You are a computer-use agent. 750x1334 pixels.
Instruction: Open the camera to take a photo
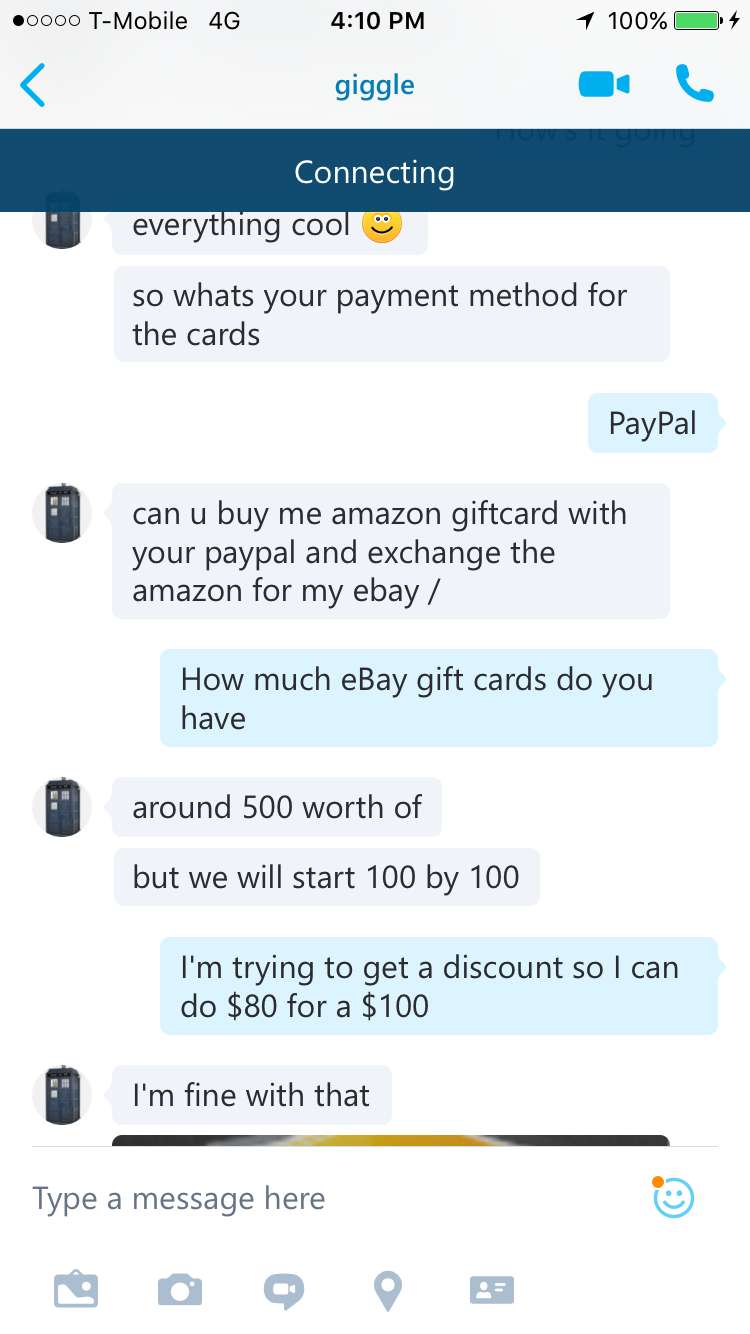180,1290
